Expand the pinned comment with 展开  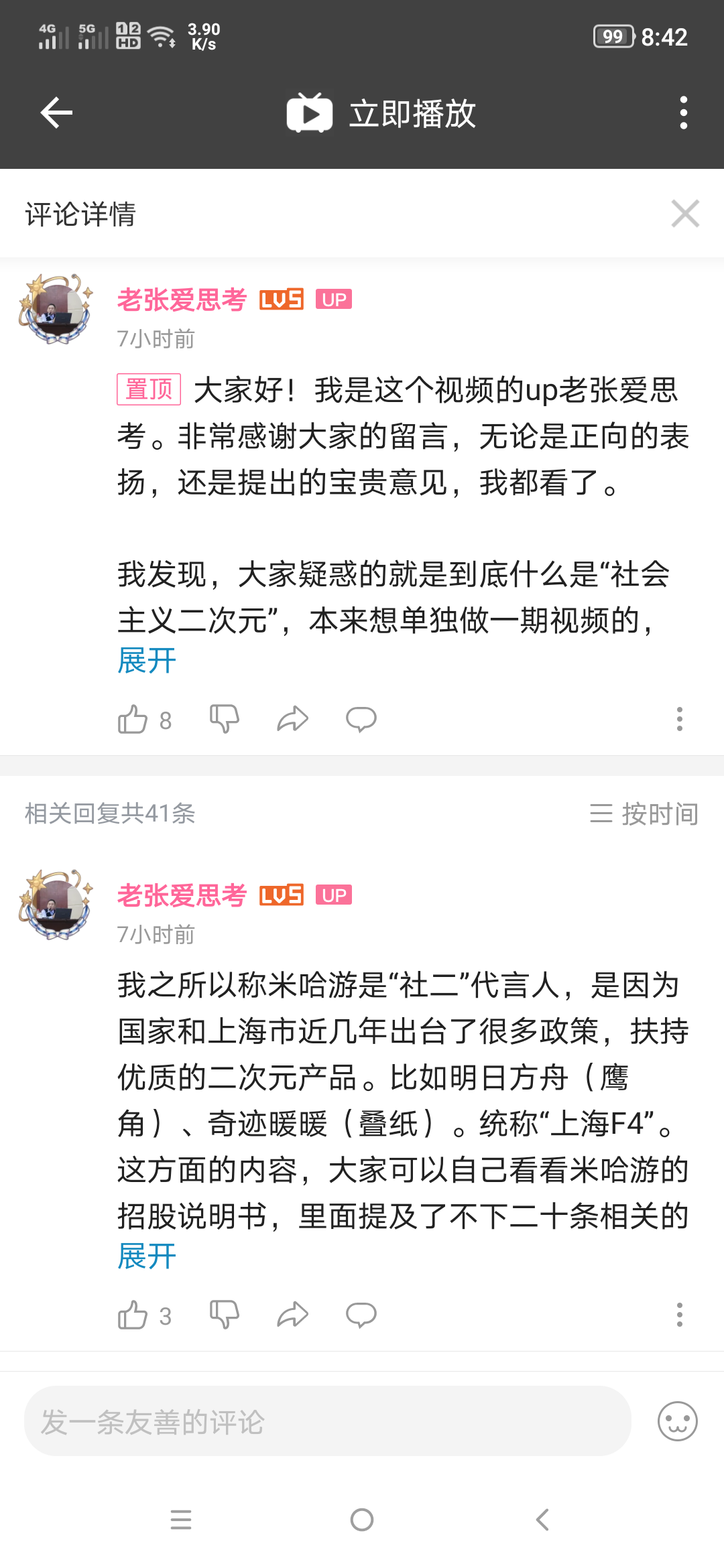[x=147, y=661]
